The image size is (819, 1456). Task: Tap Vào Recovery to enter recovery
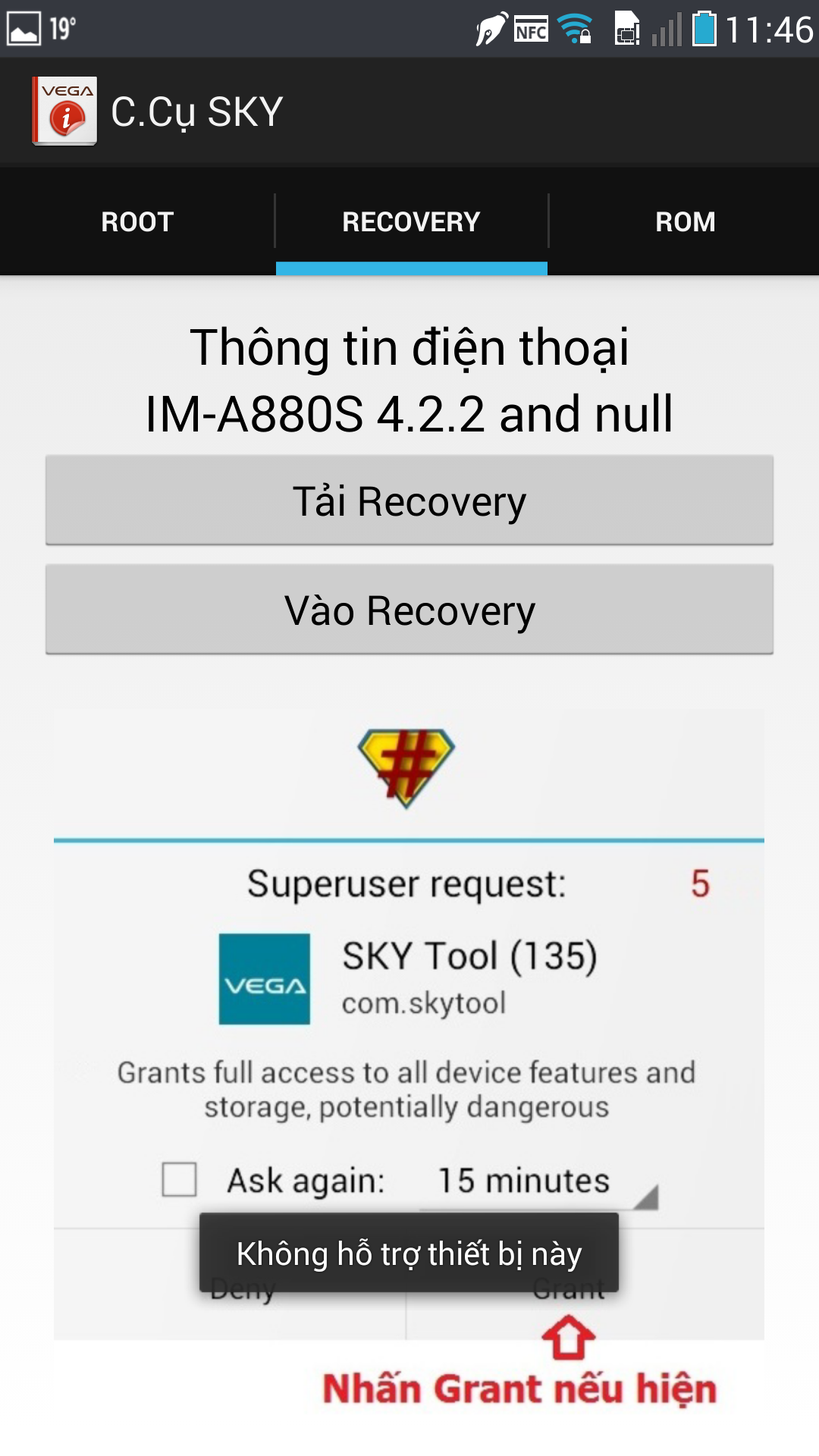pyautogui.click(x=409, y=610)
